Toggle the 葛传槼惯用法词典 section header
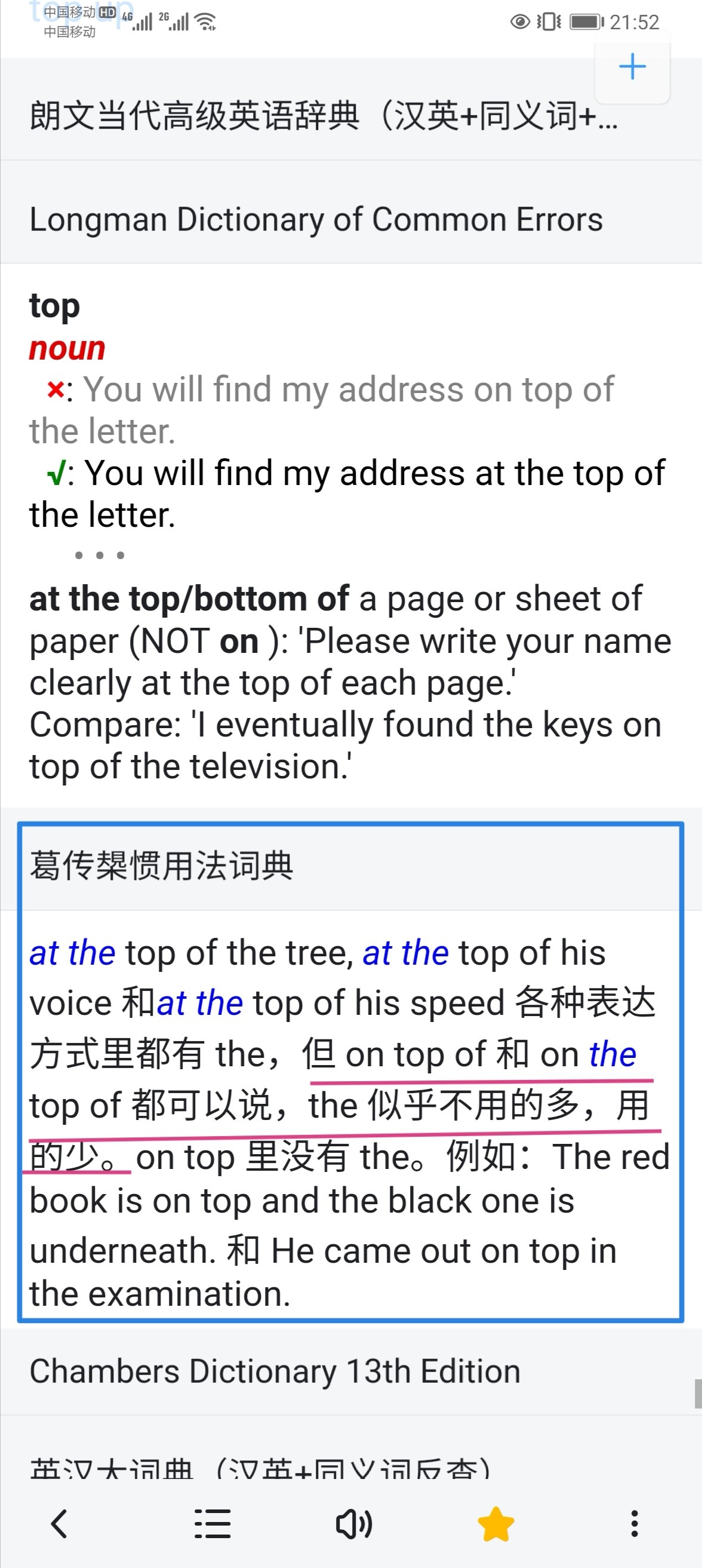This screenshot has width=702, height=1568. 351,866
